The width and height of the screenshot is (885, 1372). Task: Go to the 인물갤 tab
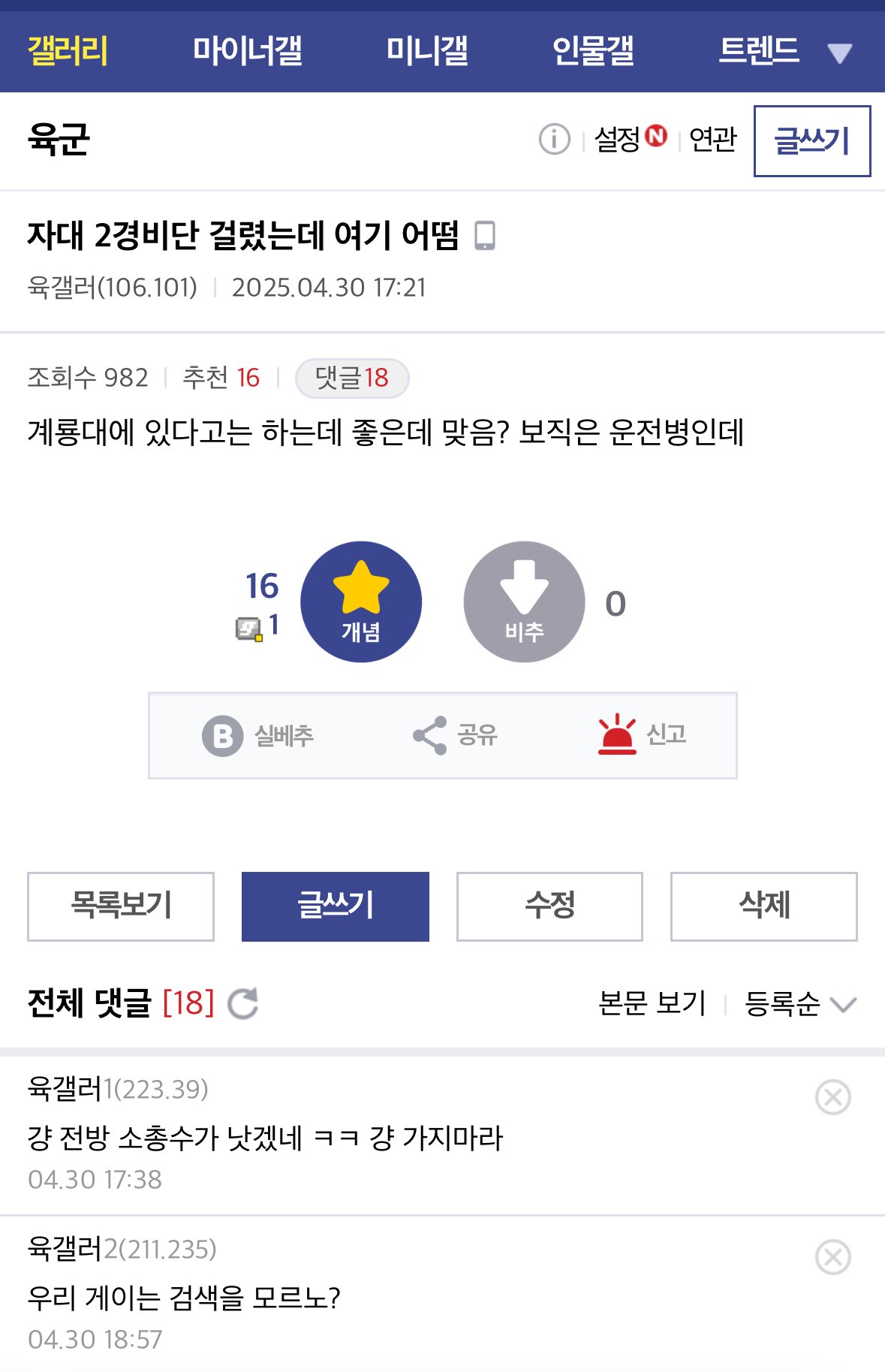593,52
